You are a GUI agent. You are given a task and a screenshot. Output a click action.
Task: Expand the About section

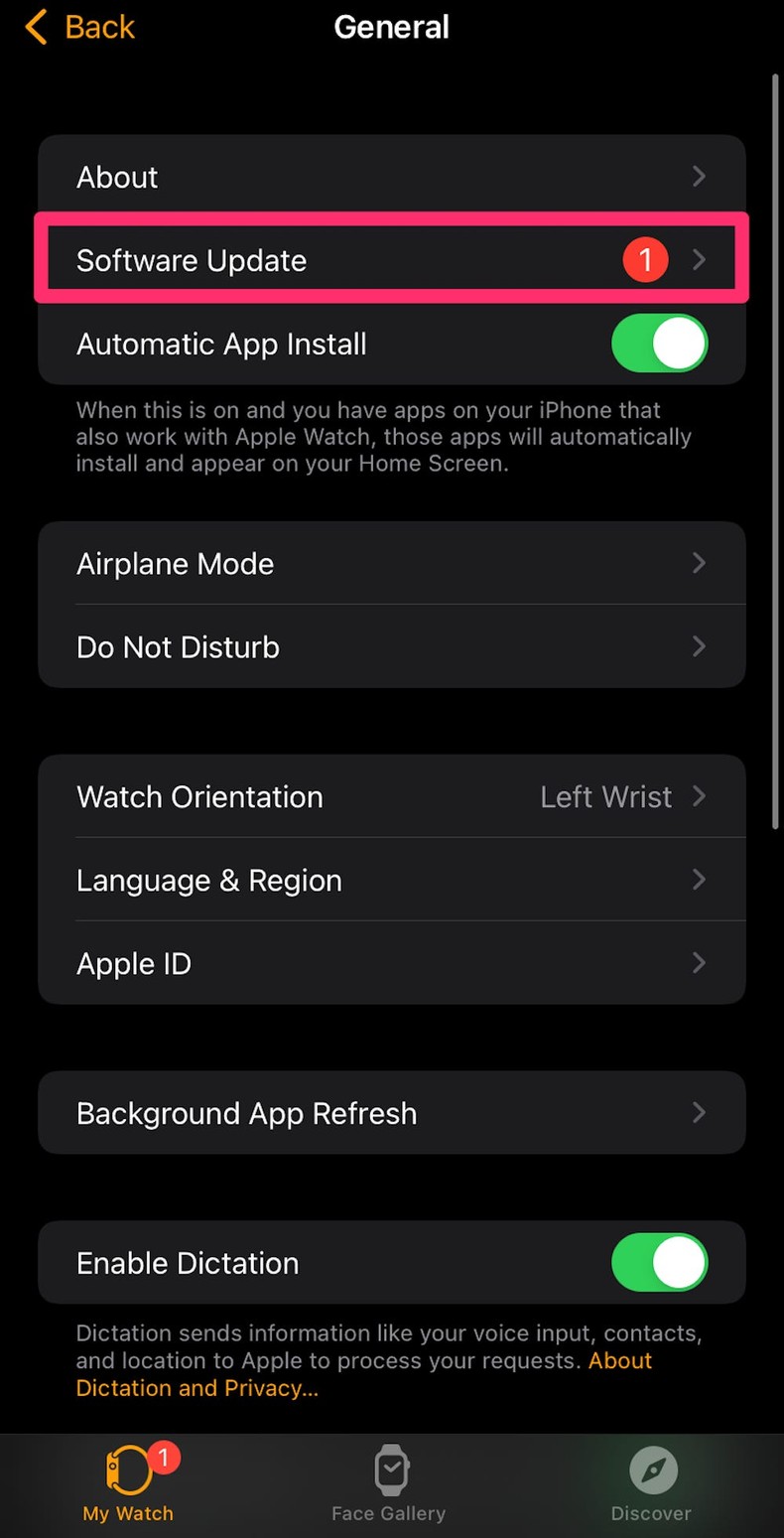tap(392, 176)
